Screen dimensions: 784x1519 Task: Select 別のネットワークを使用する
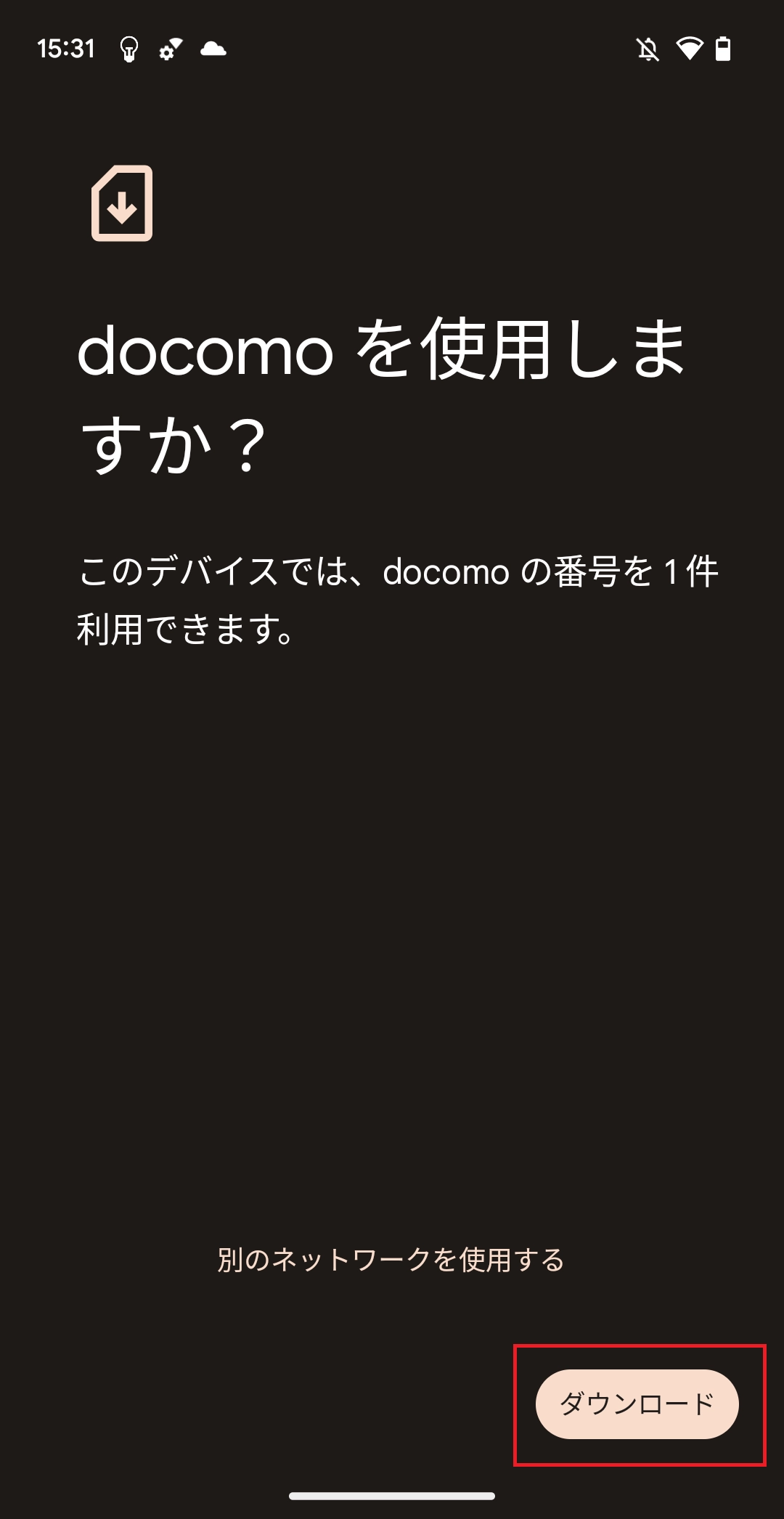[x=391, y=1260]
